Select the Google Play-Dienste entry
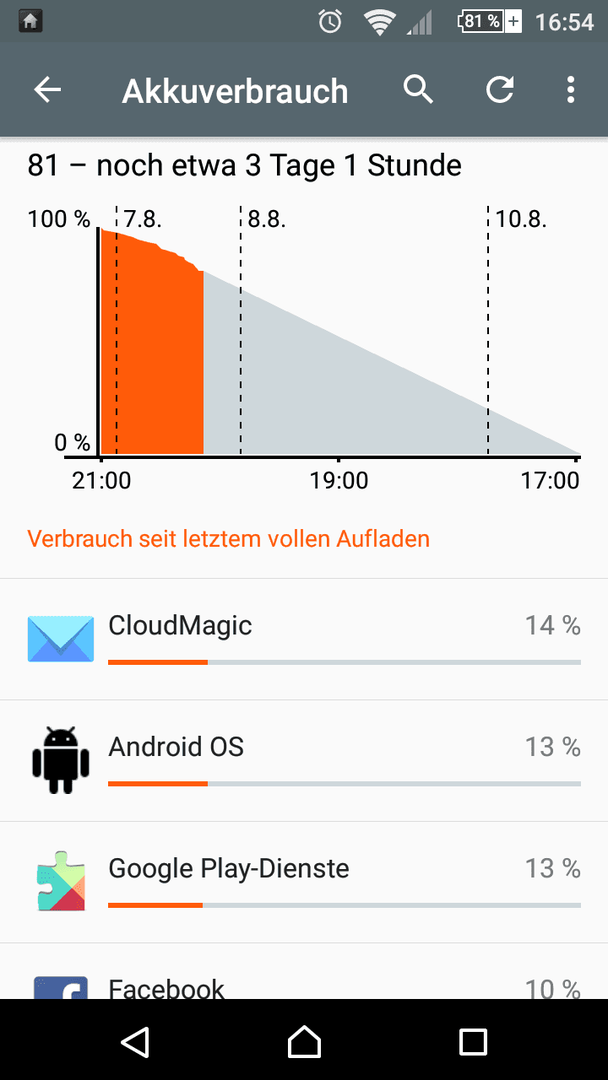This screenshot has height=1080, width=608. coord(304,882)
